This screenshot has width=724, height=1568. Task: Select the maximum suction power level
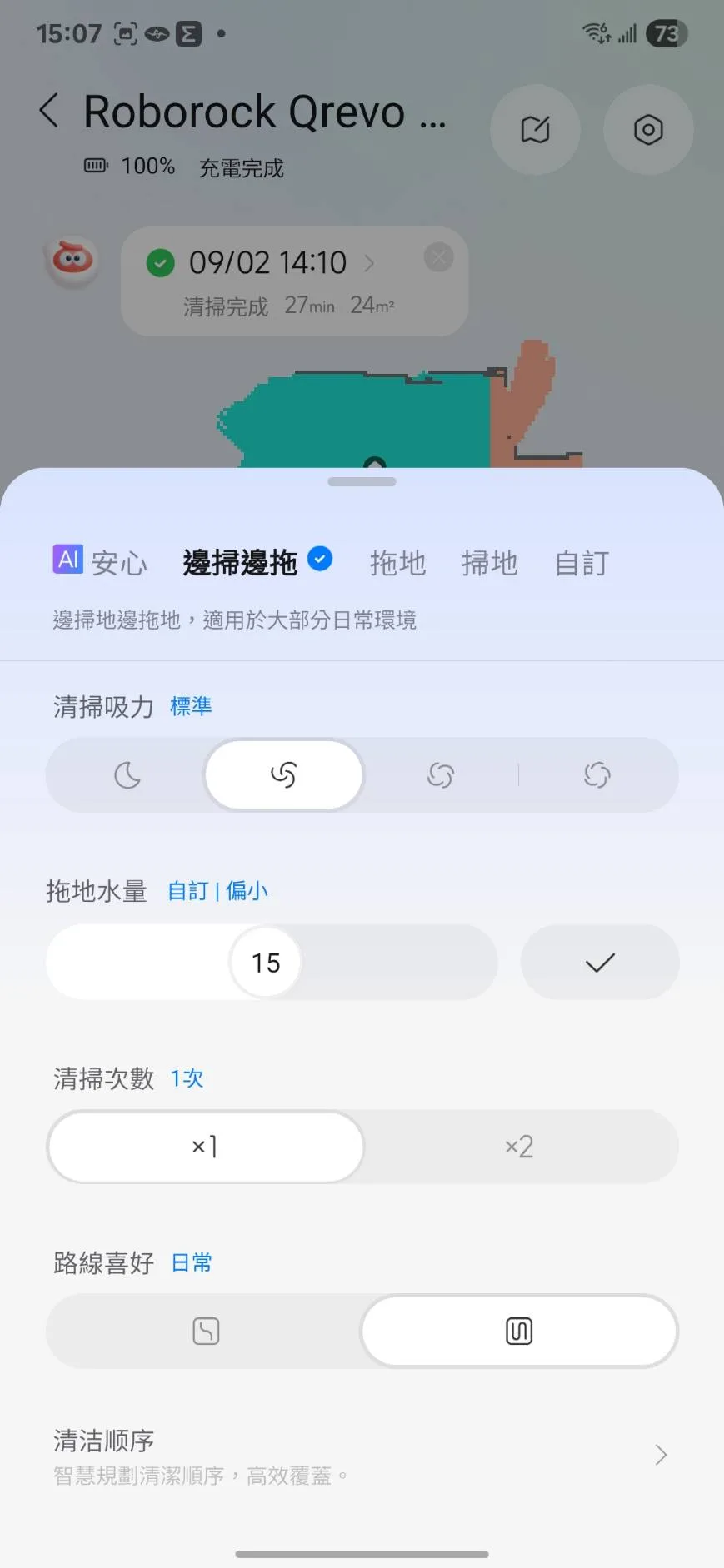(x=597, y=775)
